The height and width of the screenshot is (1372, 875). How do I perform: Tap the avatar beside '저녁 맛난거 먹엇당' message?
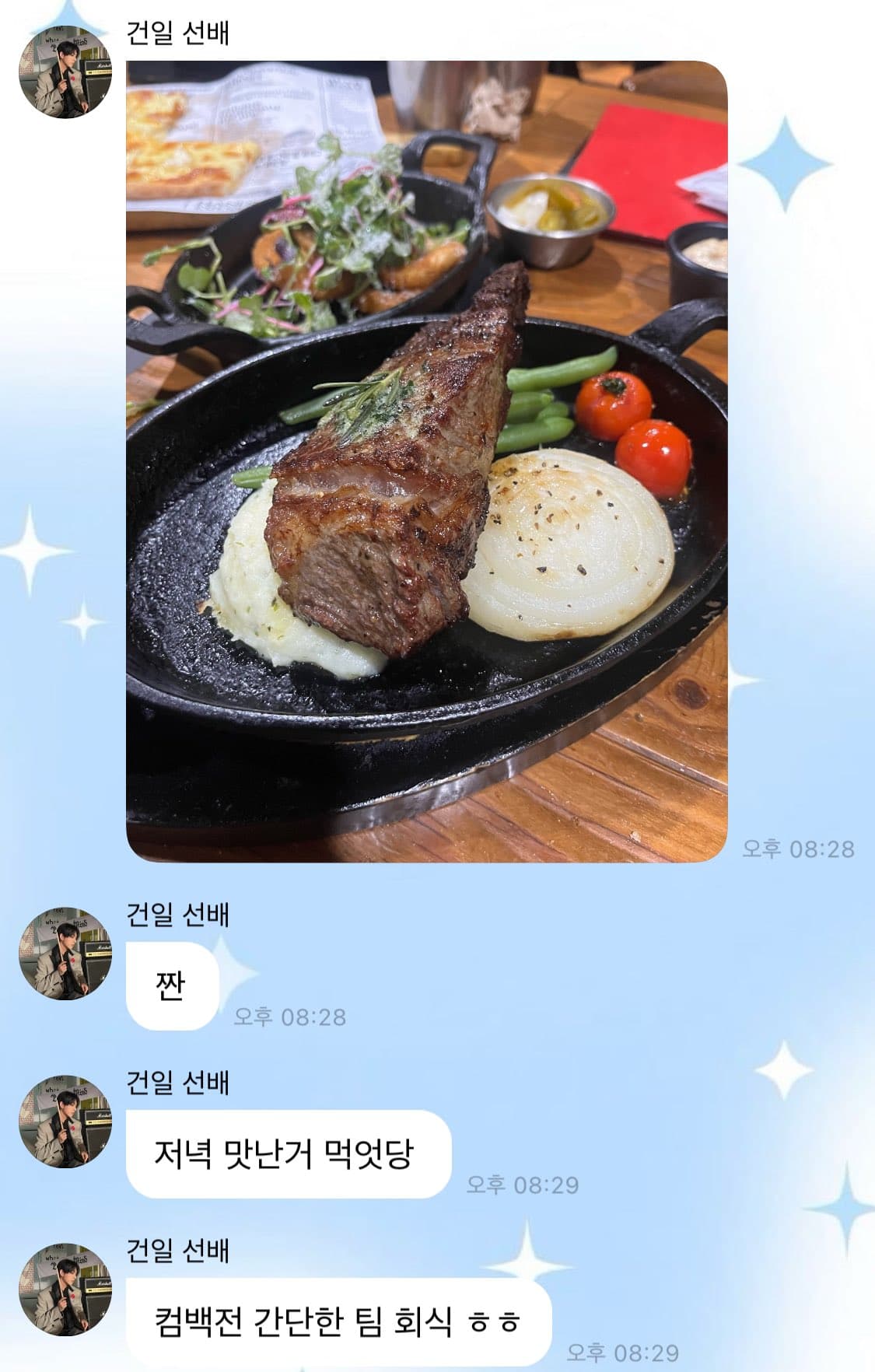[65, 1121]
